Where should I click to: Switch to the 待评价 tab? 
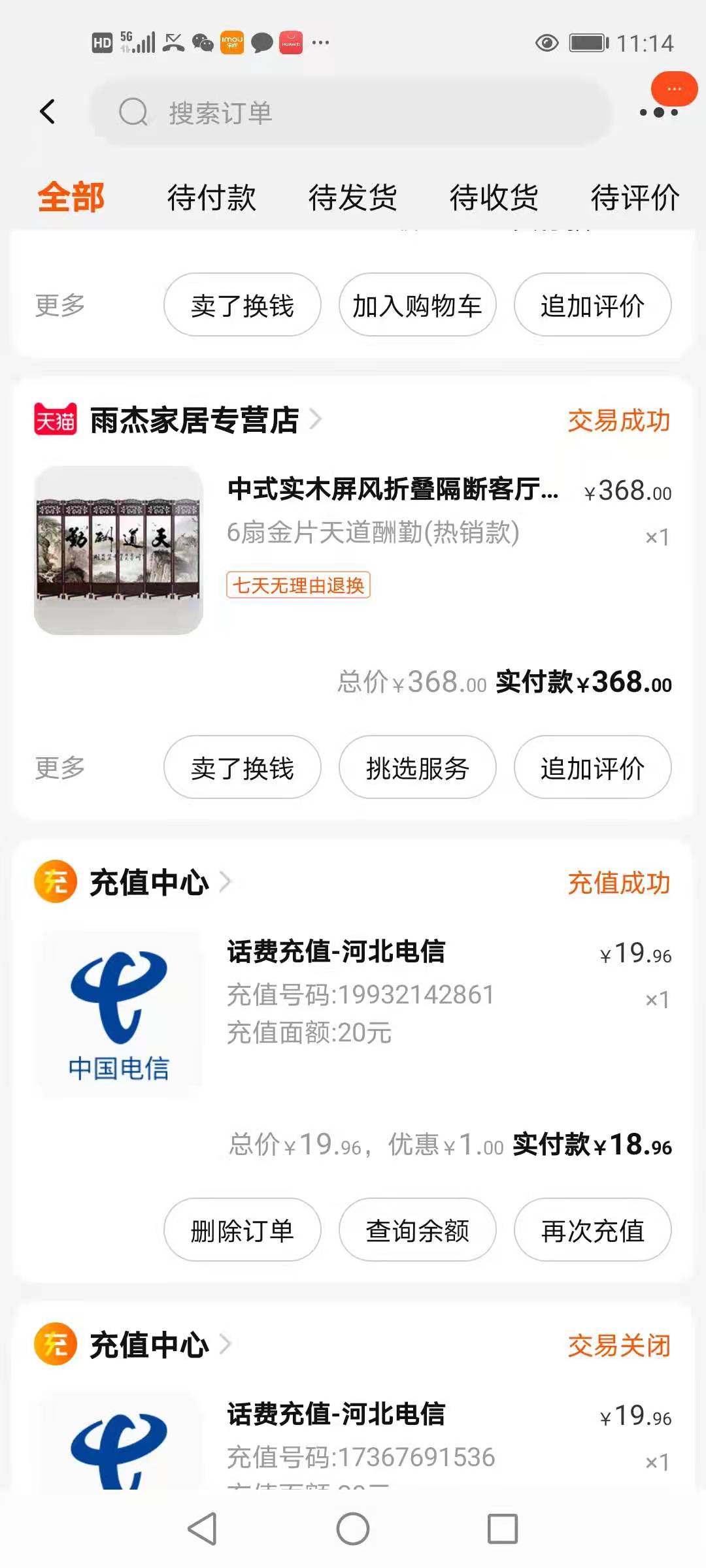pyautogui.click(x=634, y=197)
